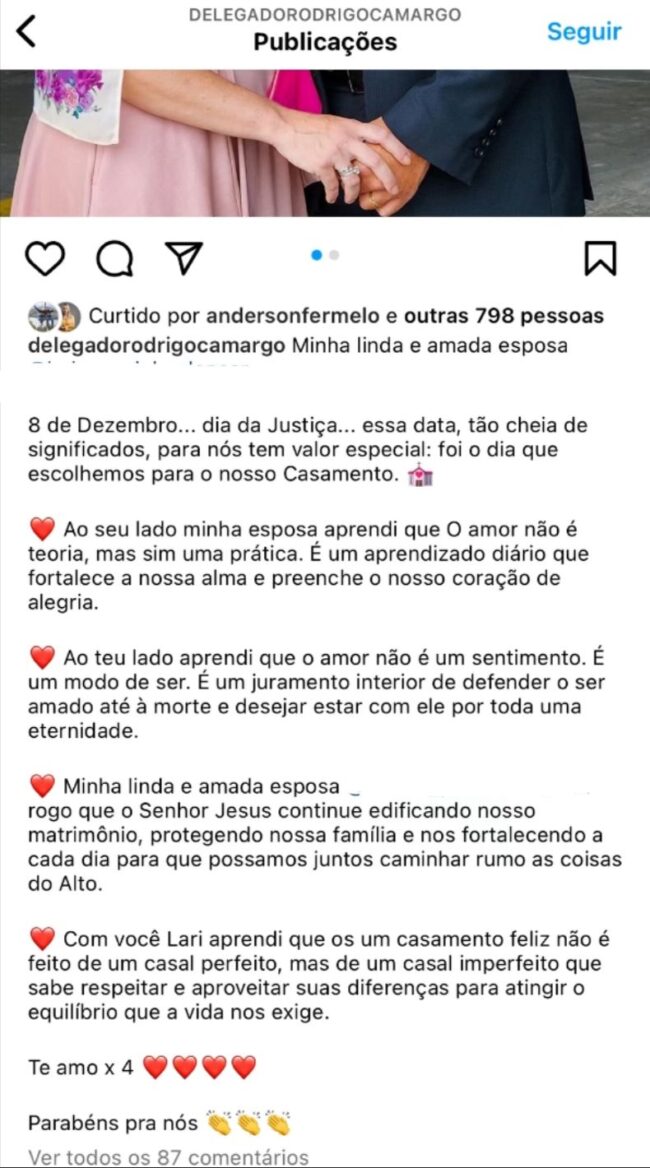Screen dimensions: 650x1168
Task: Like the post with the heart icon
Action: 45,259
